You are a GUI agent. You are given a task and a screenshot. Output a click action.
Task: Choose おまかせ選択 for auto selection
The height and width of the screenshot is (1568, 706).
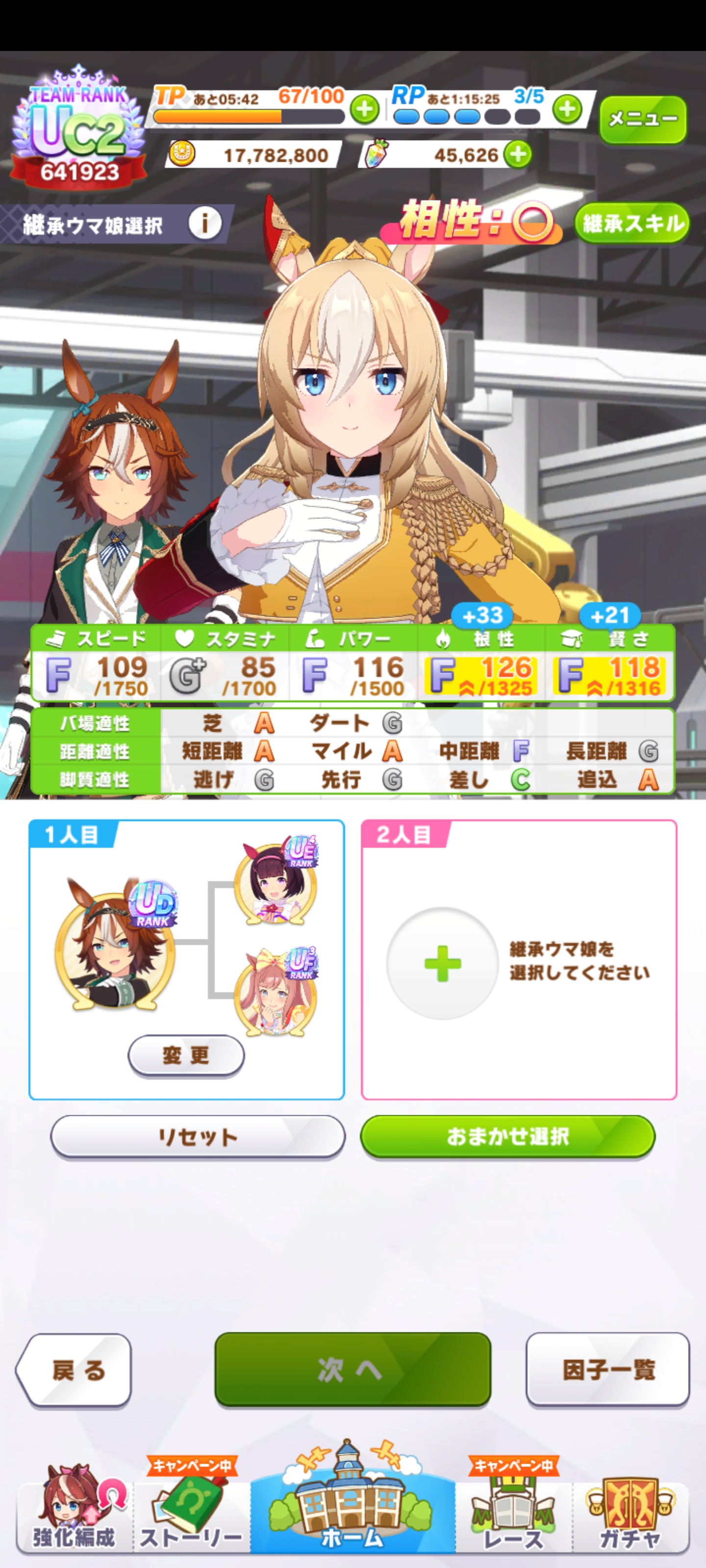[507, 1136]
